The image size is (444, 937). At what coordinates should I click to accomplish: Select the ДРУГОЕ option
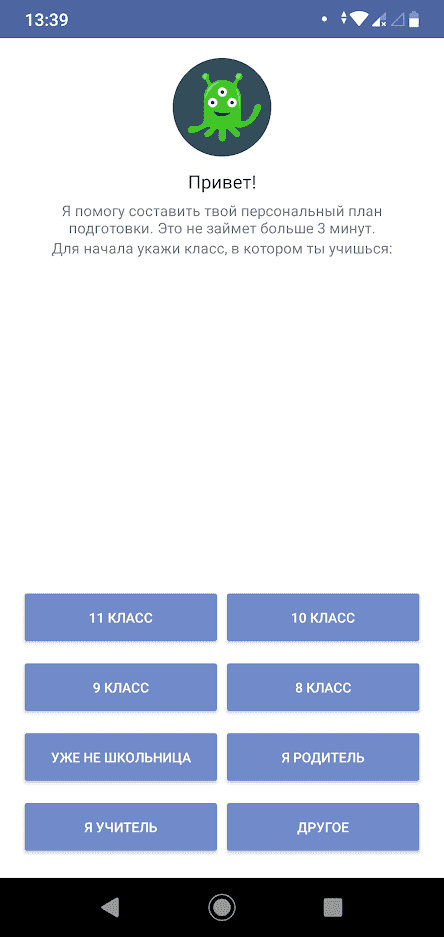click(x=323, y=827)
